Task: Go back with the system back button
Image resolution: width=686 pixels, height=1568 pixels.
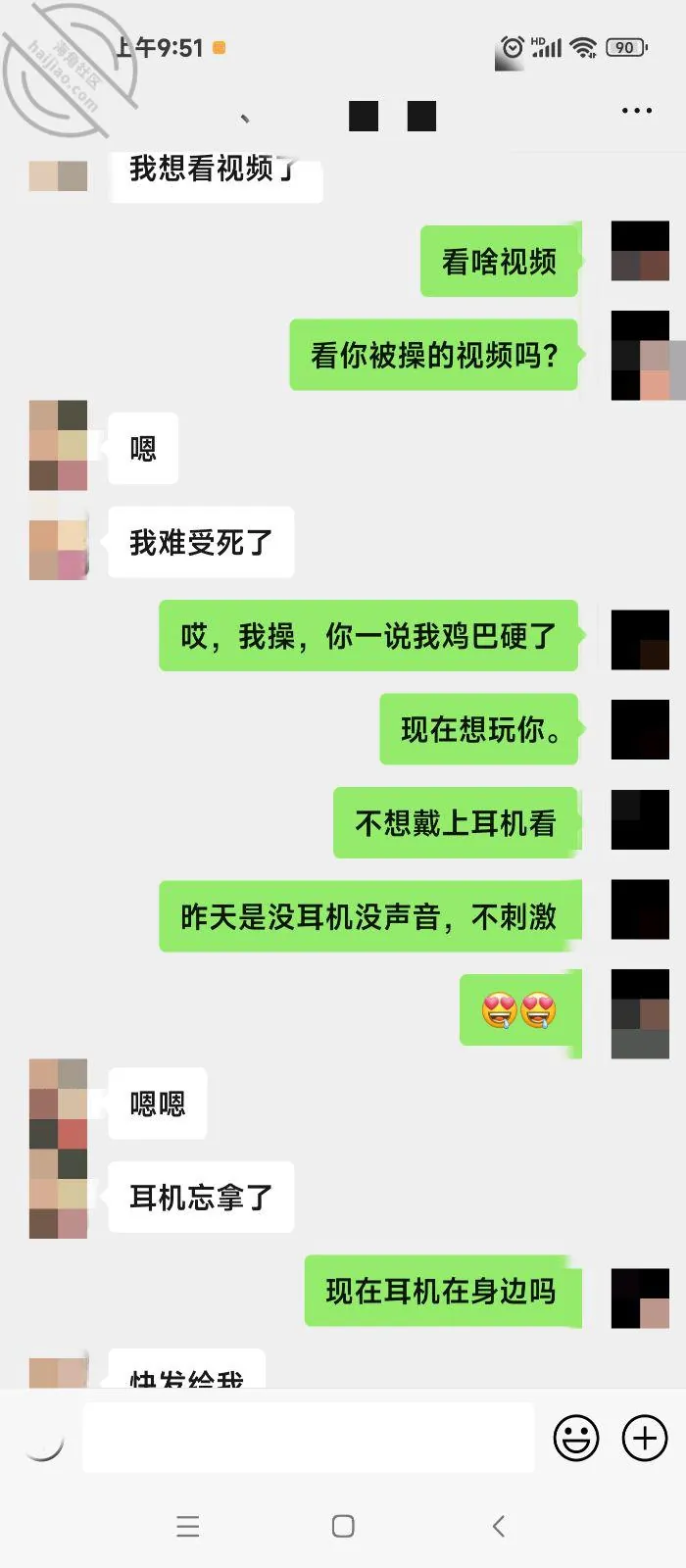Action: (x=499, y=1526)
